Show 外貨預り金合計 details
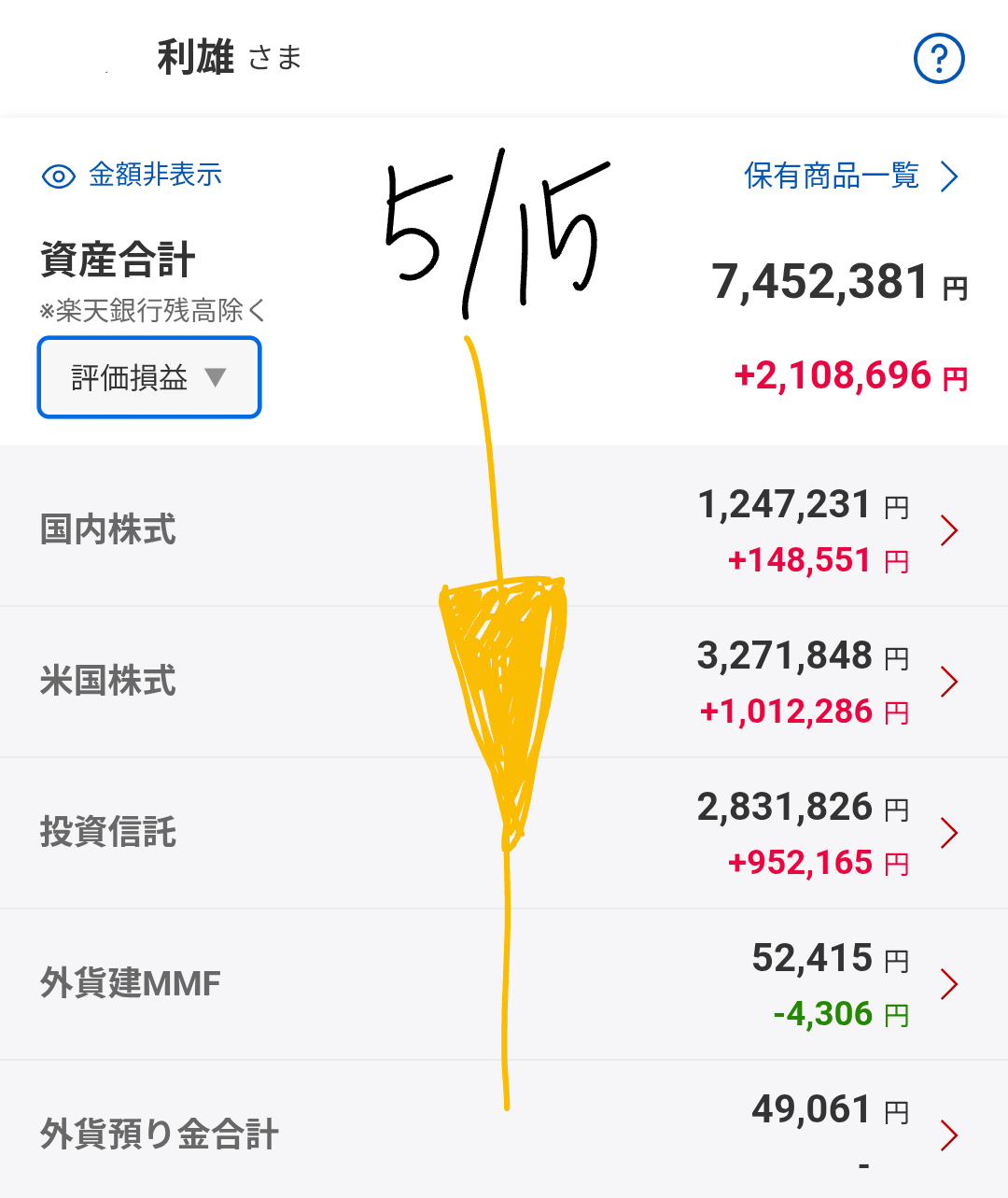1008x1198 pixels. click(x=504, y=1134)
